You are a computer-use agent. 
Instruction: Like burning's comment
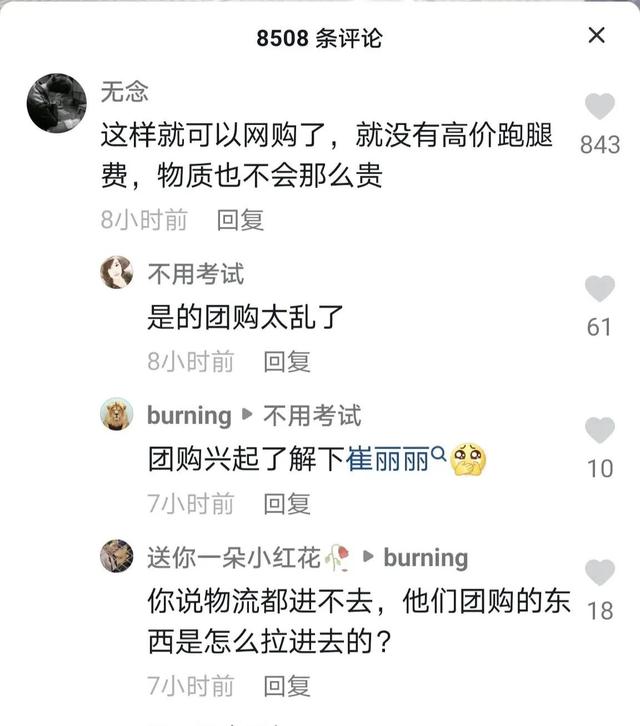600,431
